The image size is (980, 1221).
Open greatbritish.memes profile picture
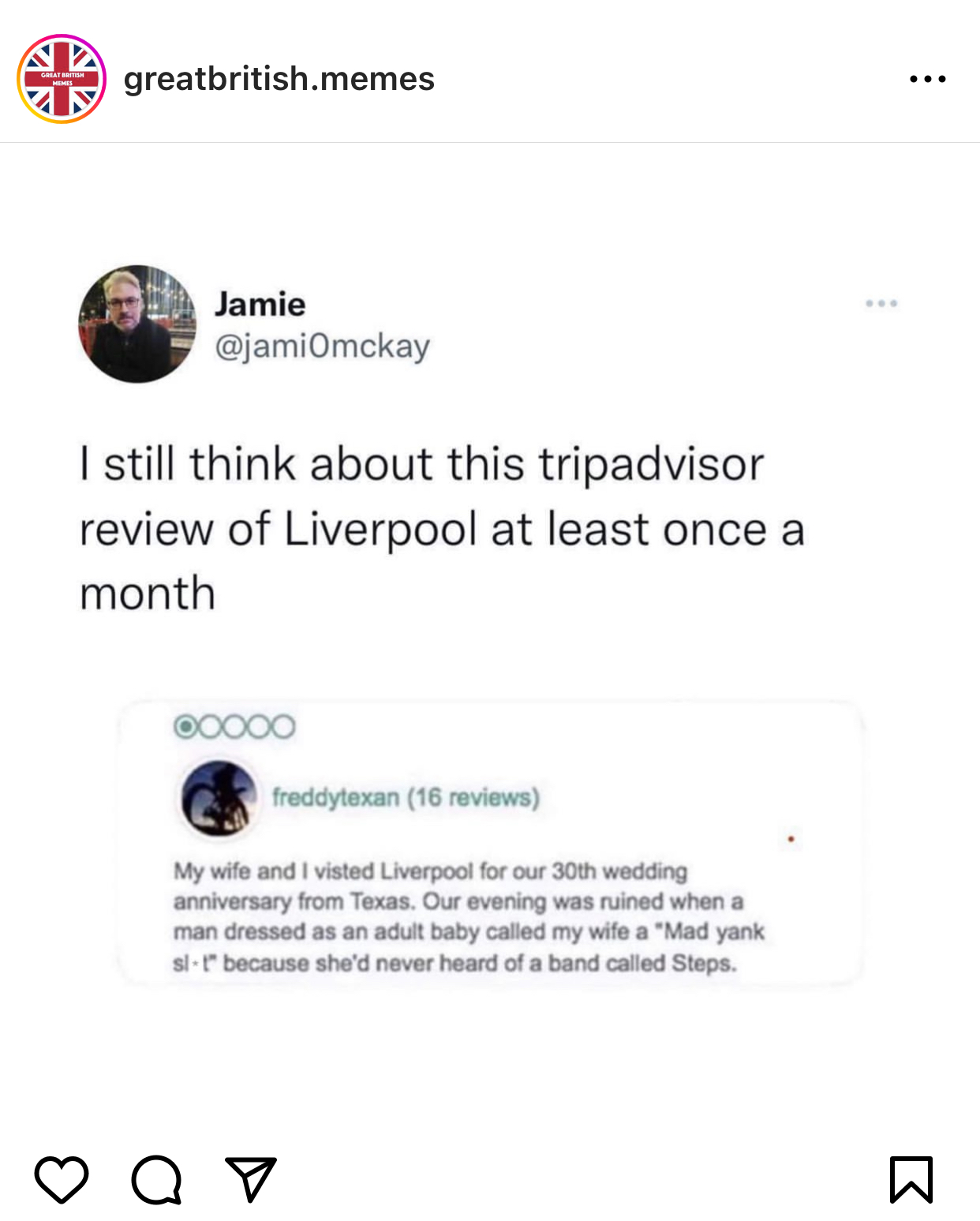(62, 79)
